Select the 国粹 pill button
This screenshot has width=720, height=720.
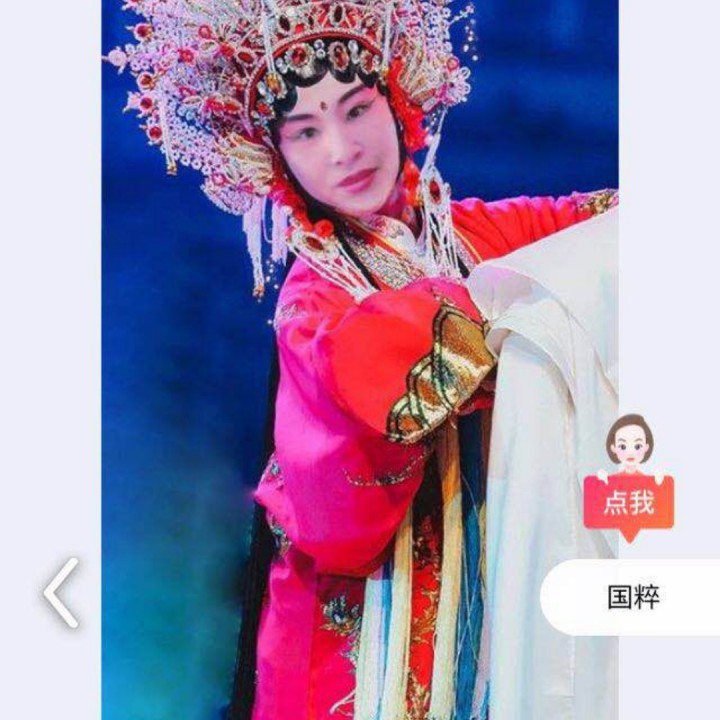pos(634,597)
